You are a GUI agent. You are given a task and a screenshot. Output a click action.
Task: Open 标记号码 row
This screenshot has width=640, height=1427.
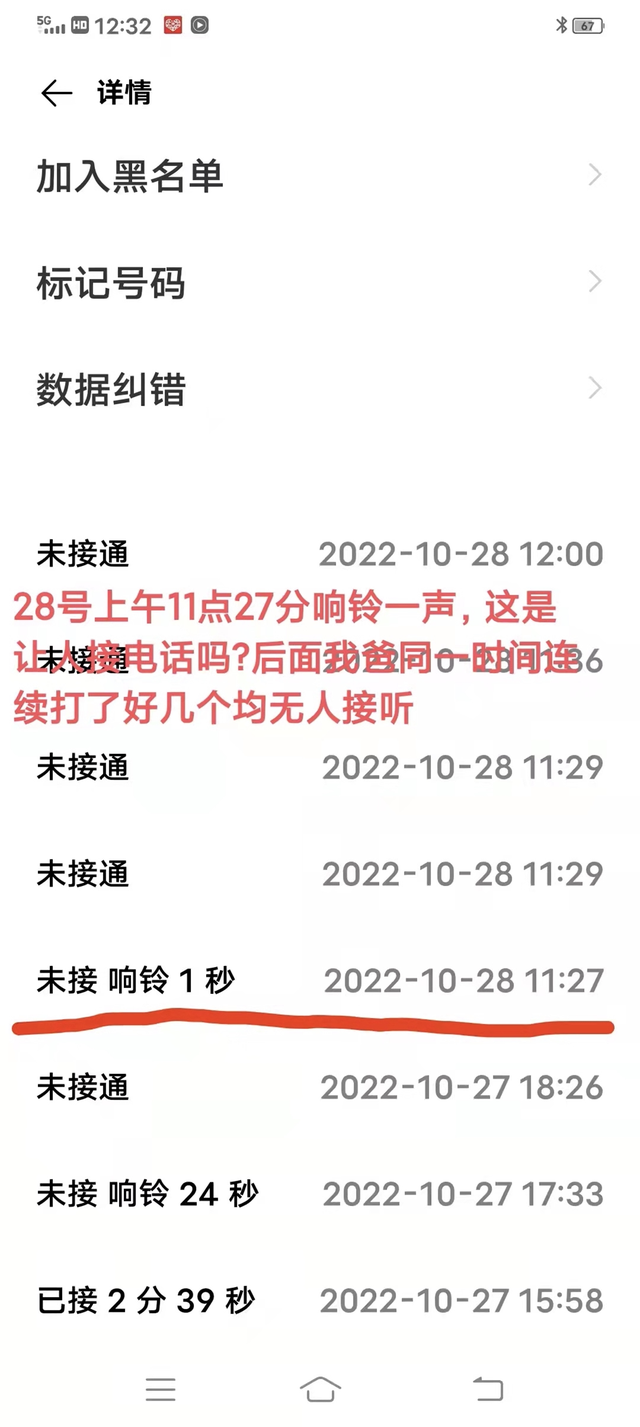(320, 283)
